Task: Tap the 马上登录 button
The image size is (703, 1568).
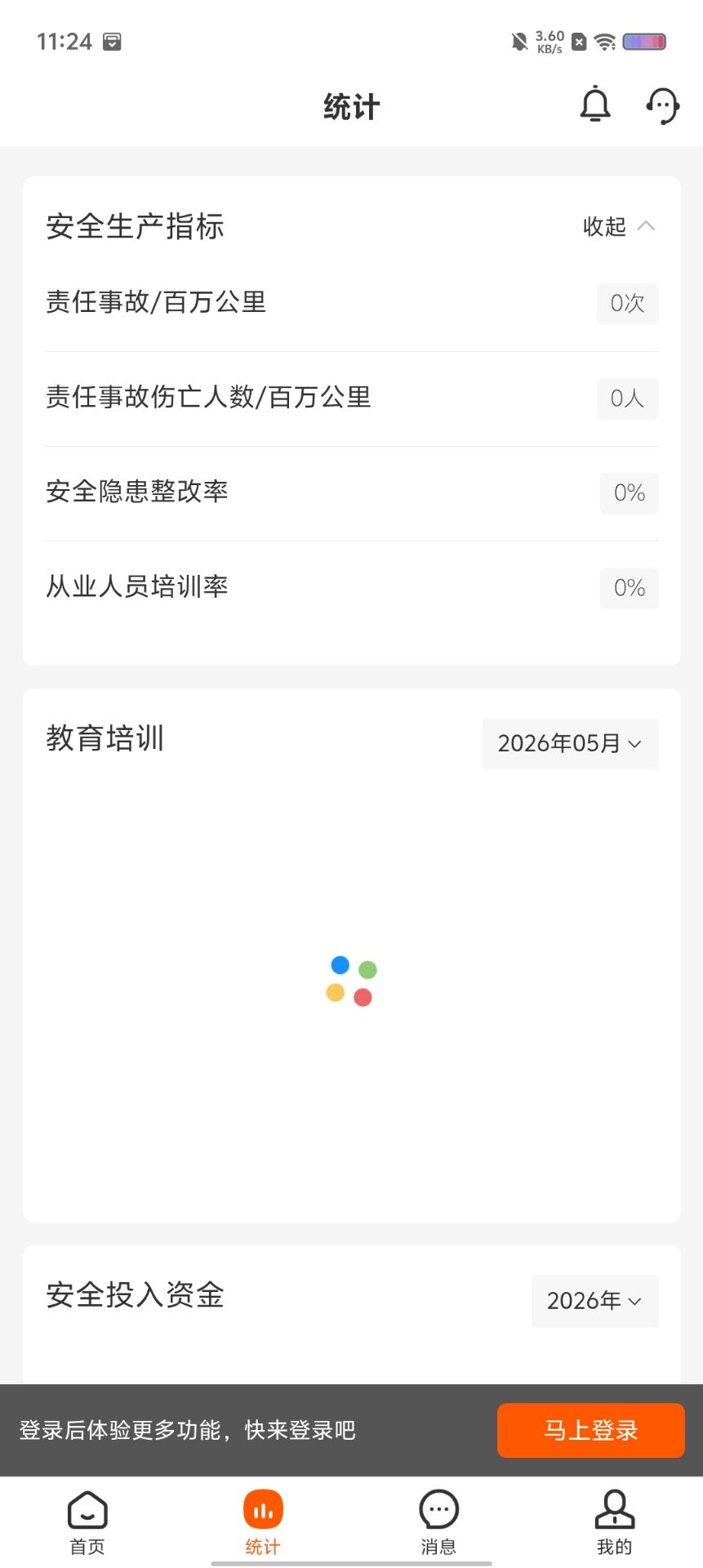Action: [x=590, y=1430]
